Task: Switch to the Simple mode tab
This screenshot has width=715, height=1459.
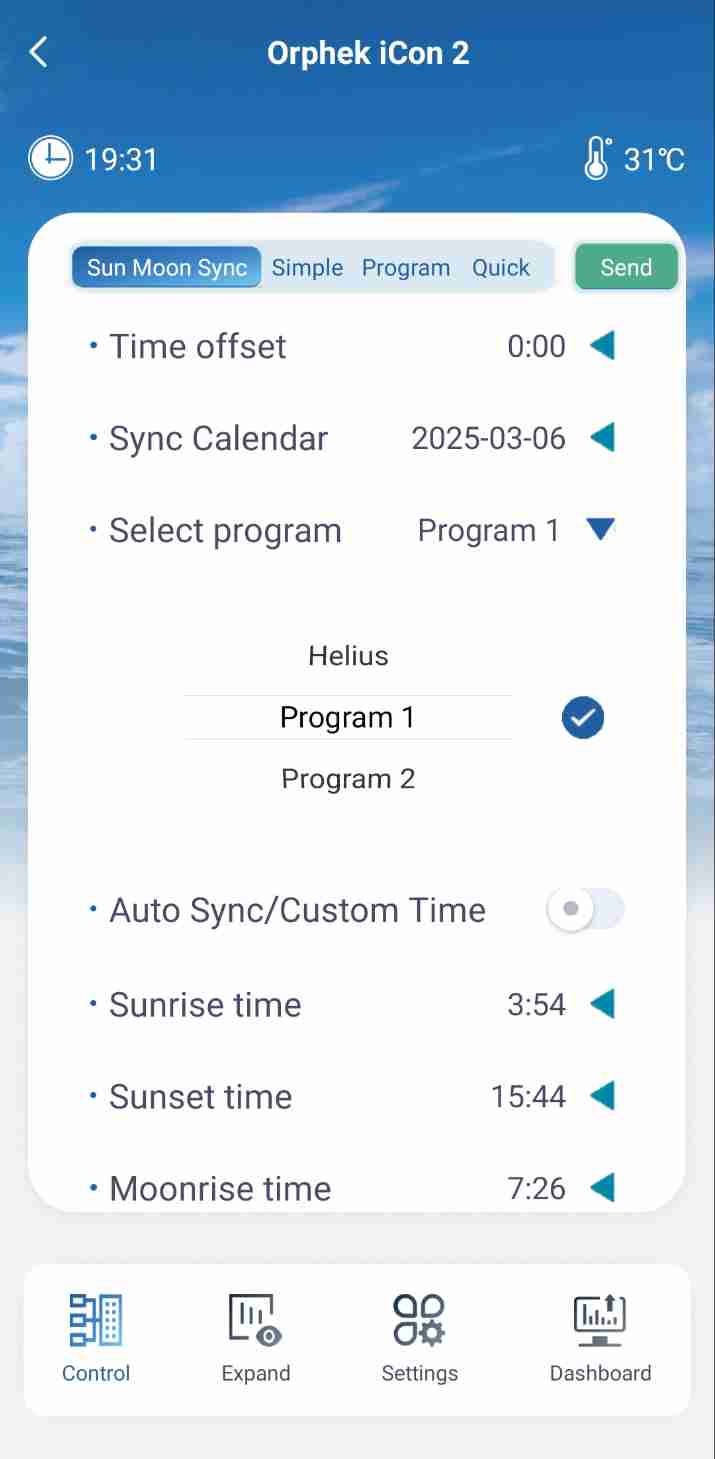Action: tap(307, 268)
